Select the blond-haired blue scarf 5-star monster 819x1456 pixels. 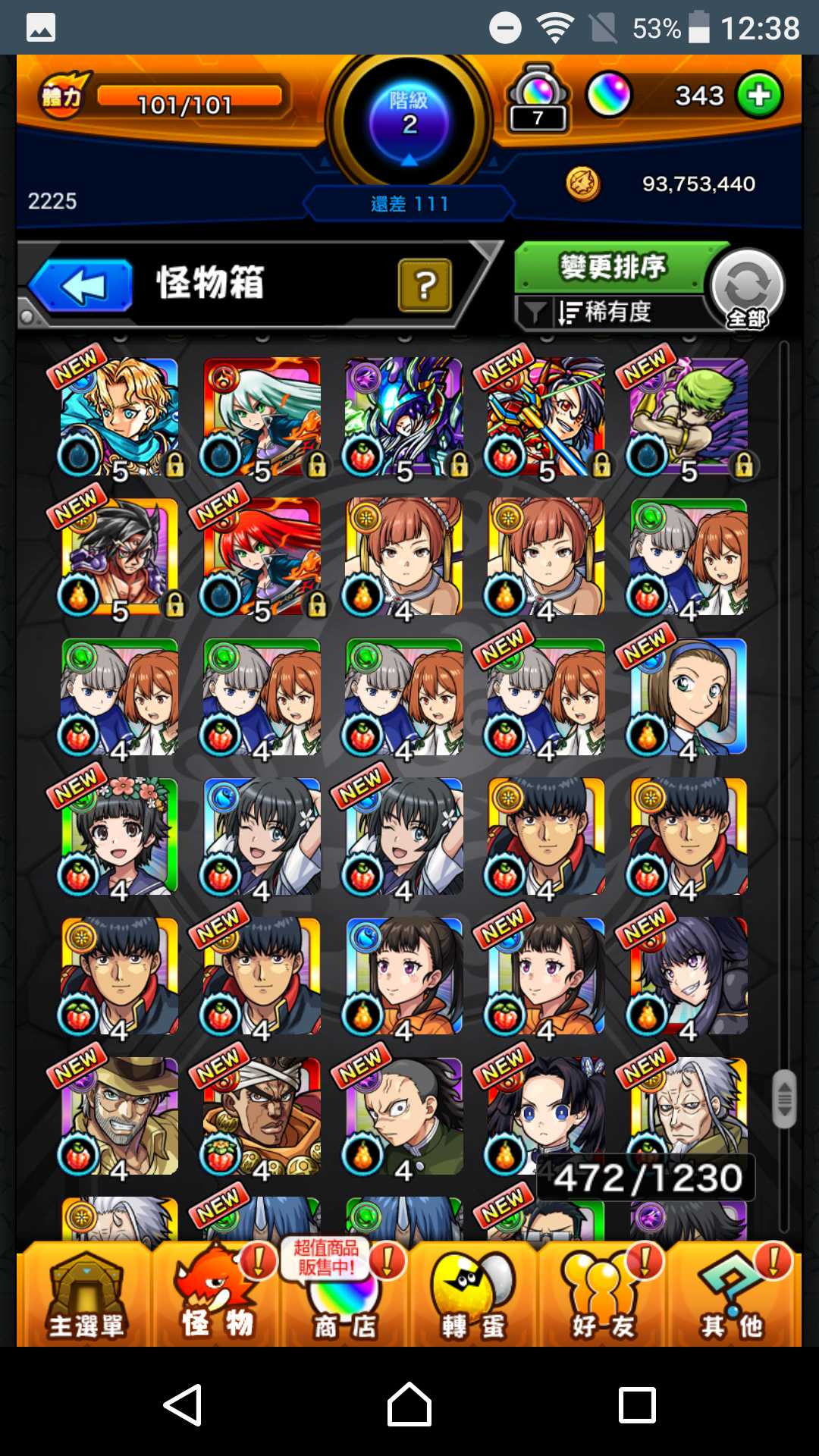pos(120,417)
